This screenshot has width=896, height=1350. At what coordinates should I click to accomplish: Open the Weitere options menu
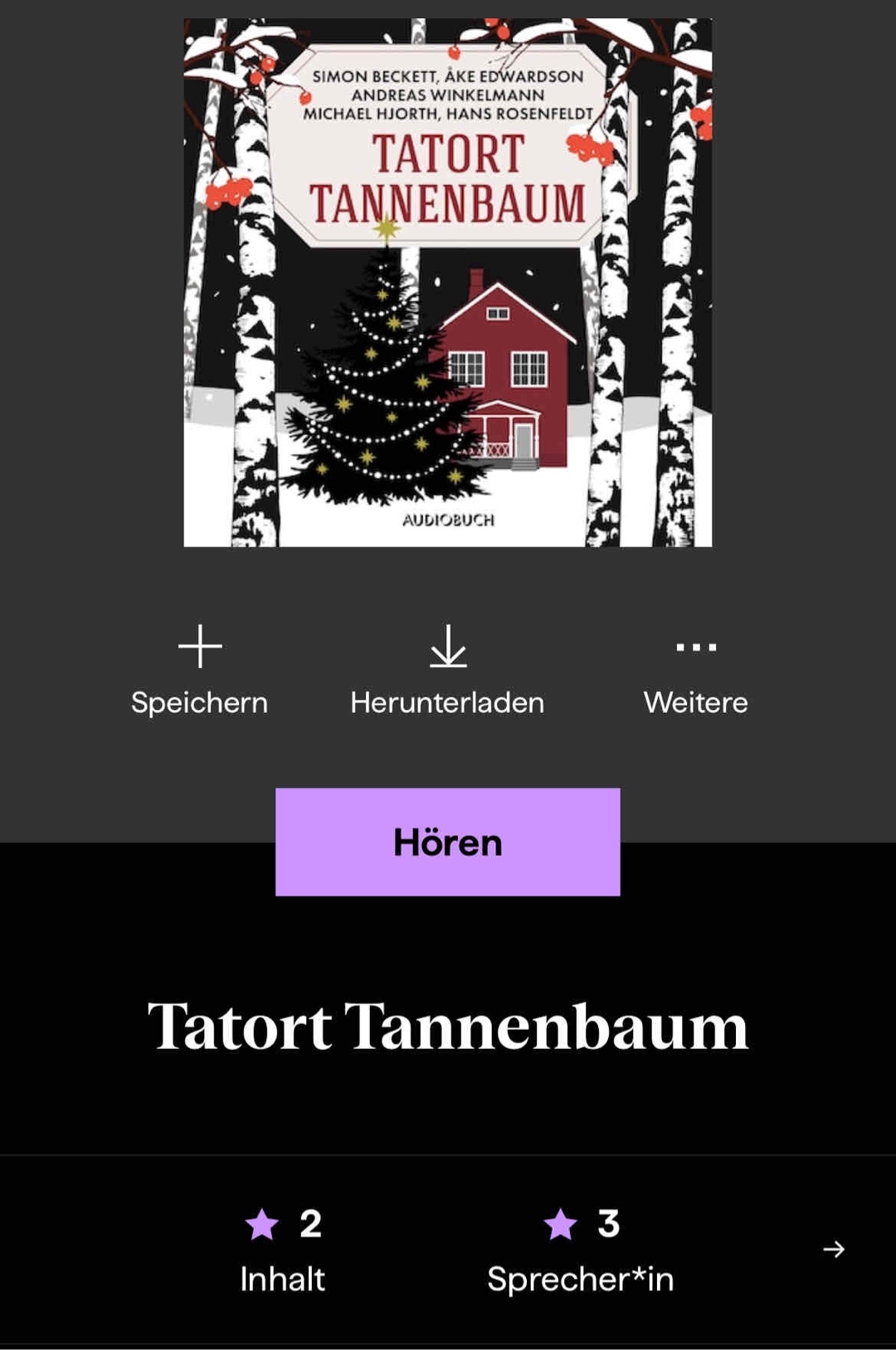pyautogui.click(x=695, y=669)
